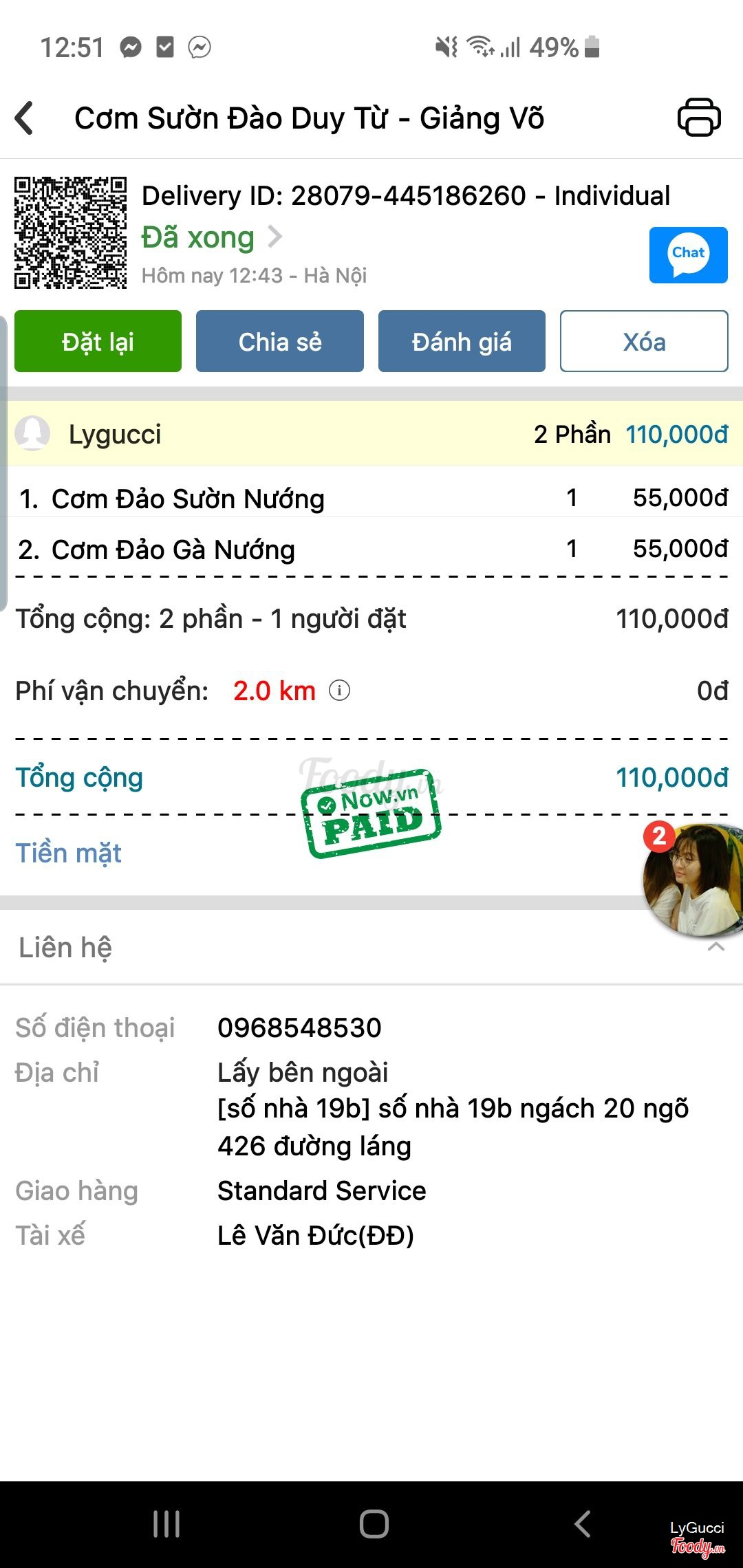
Task: Reorder with the Đặt lại button
Action: [98, 341]
